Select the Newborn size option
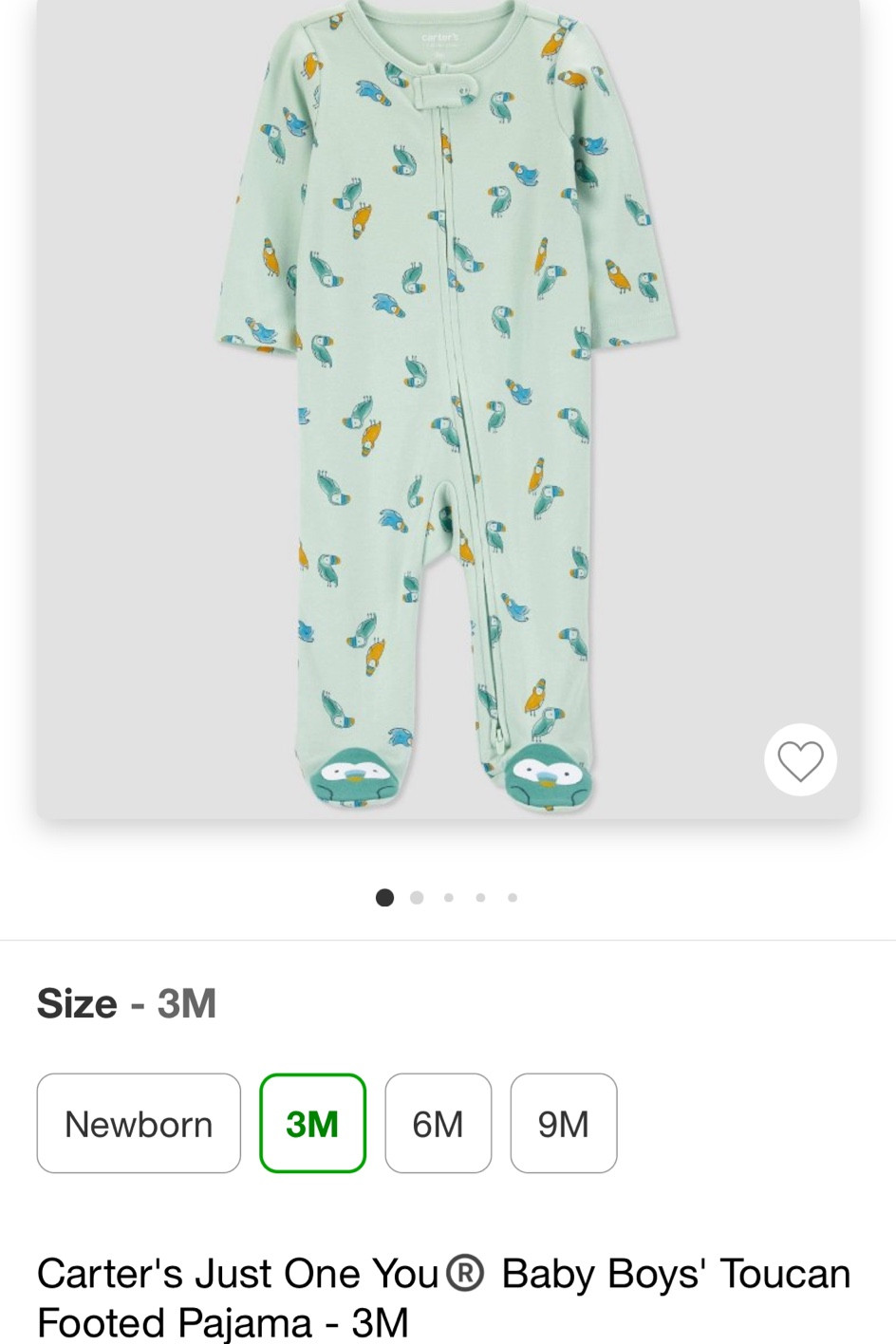Screen dimensions: 896x1344 pyautogui.click(x=139, y=1124)
